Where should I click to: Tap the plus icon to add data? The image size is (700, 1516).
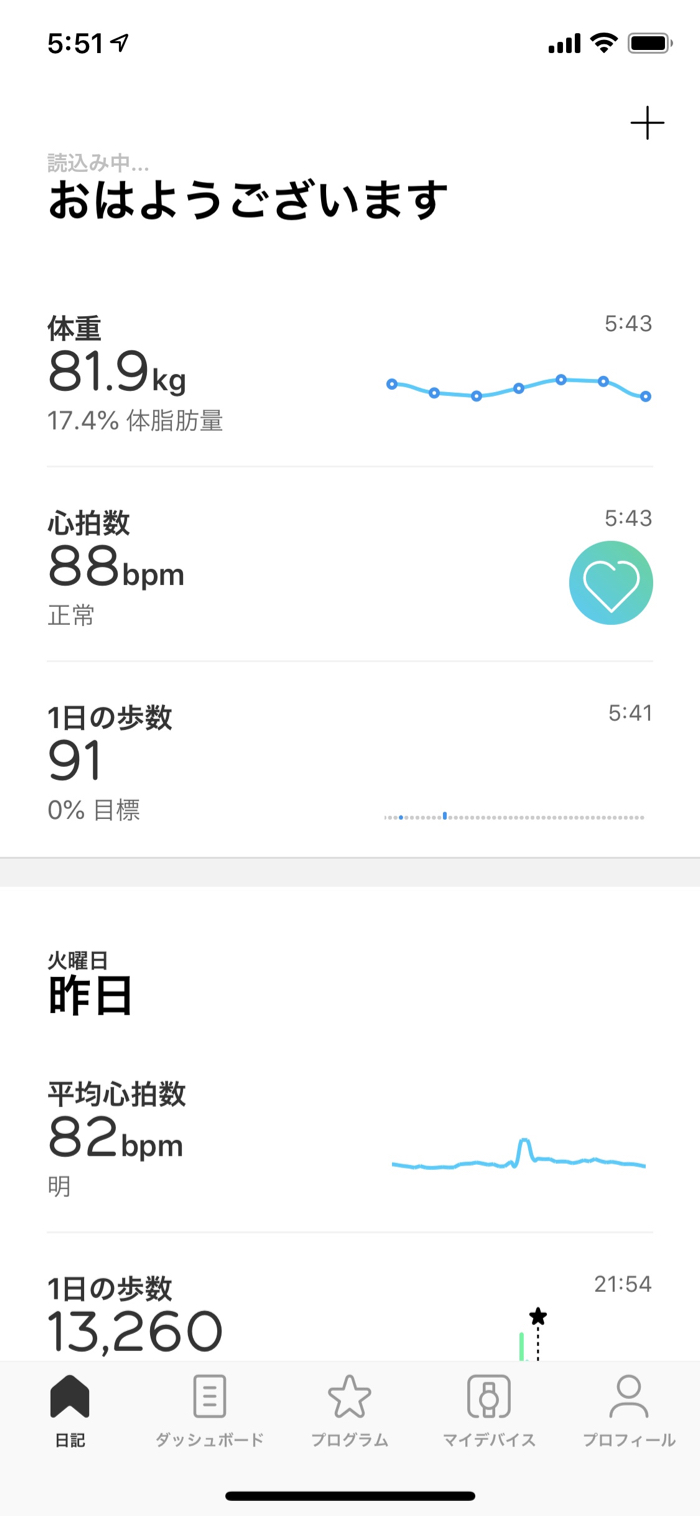click(647, 124)
